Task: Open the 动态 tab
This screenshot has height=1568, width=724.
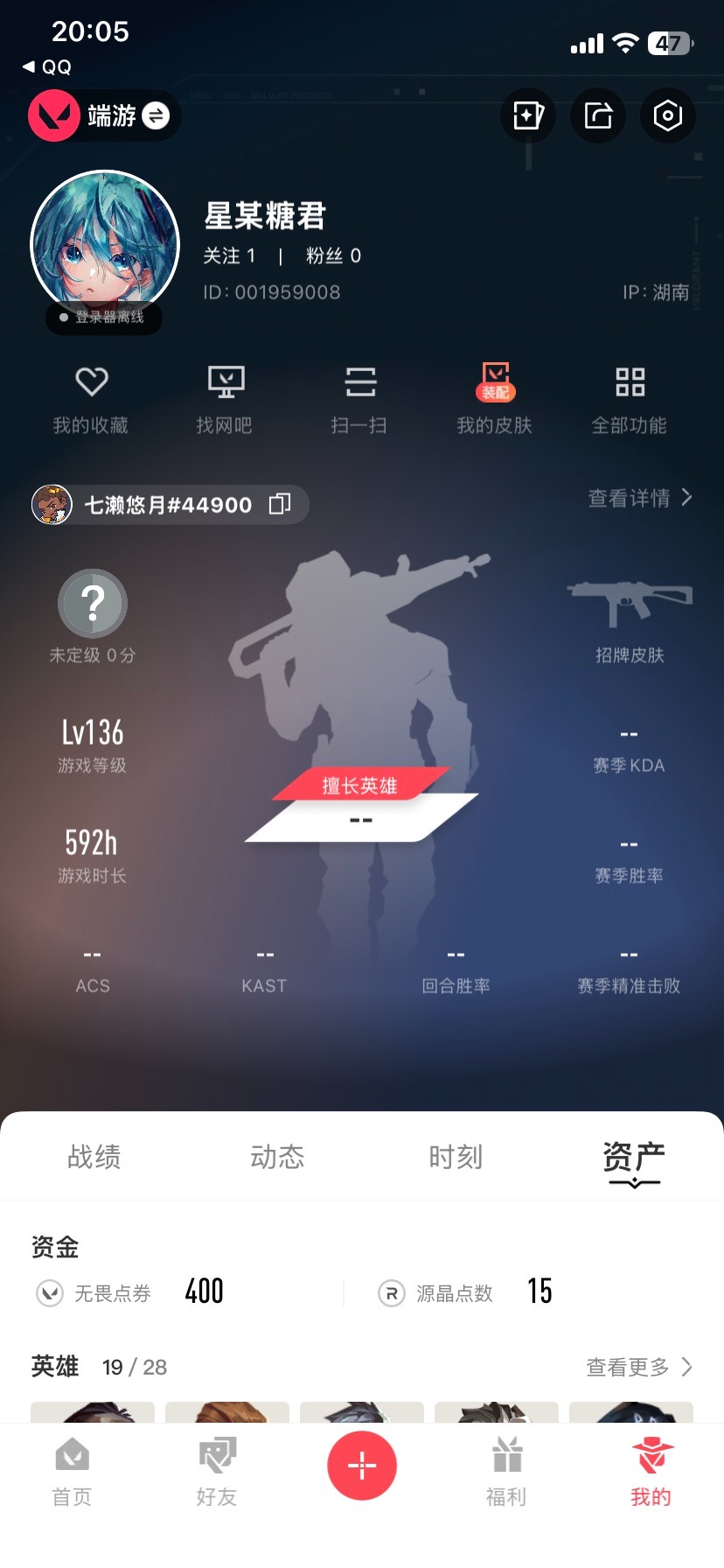Action: (275, 1157)
